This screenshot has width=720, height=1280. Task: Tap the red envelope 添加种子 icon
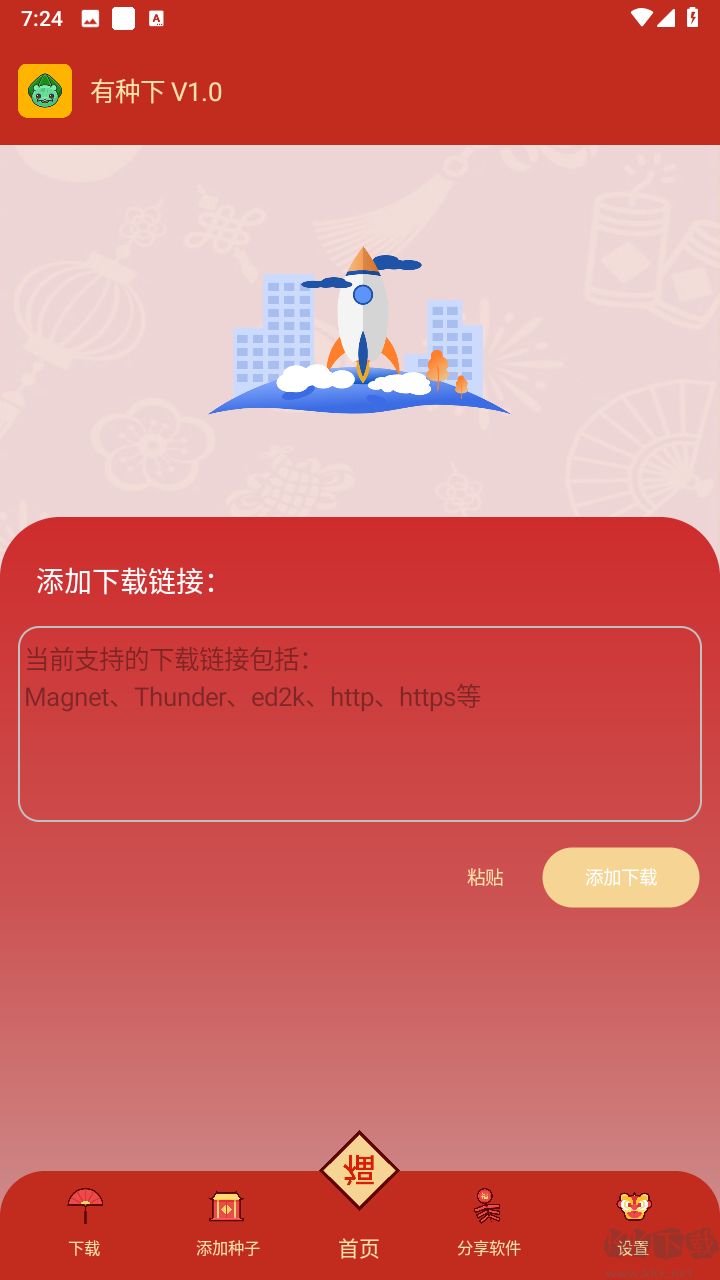pyautogui.click(x=225, y=1205)
